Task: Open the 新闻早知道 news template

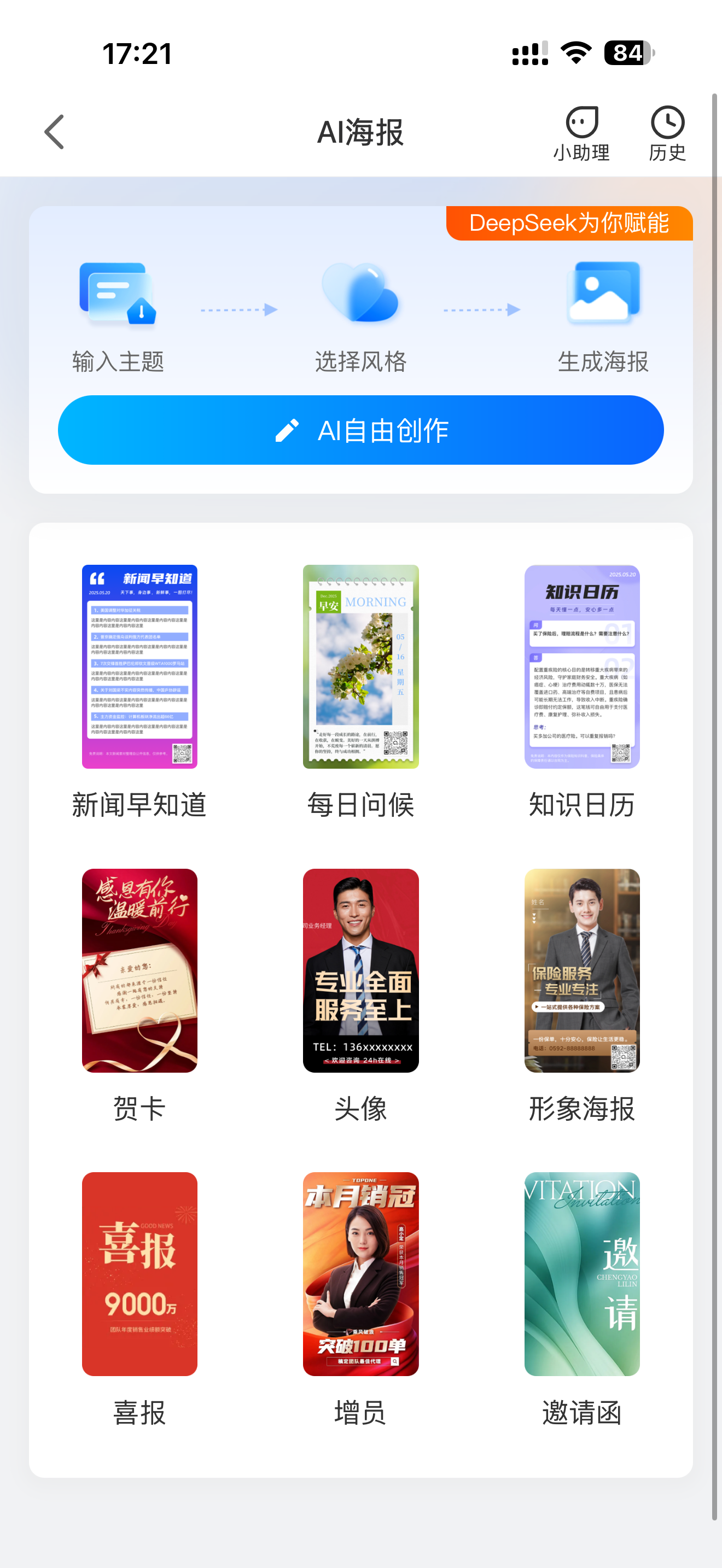Action: (x=139, y=668)
